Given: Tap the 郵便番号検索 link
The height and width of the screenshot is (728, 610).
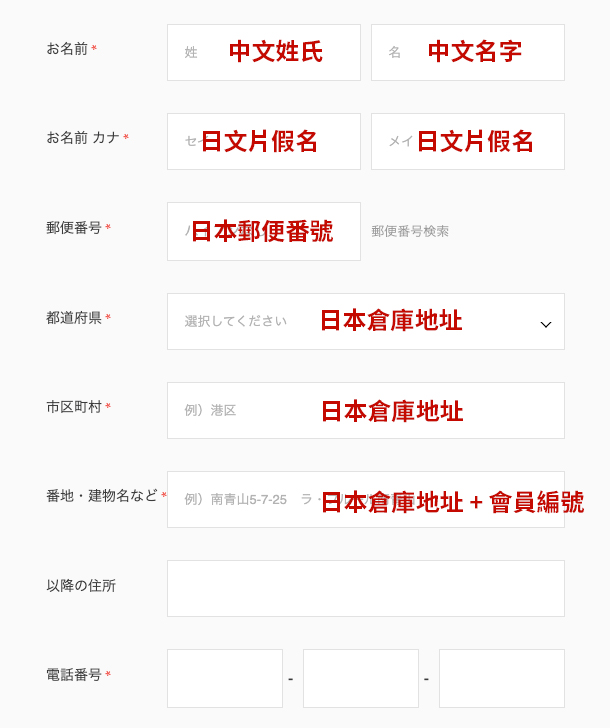Looking at the screenshot, I should click(x=410, y=231).
